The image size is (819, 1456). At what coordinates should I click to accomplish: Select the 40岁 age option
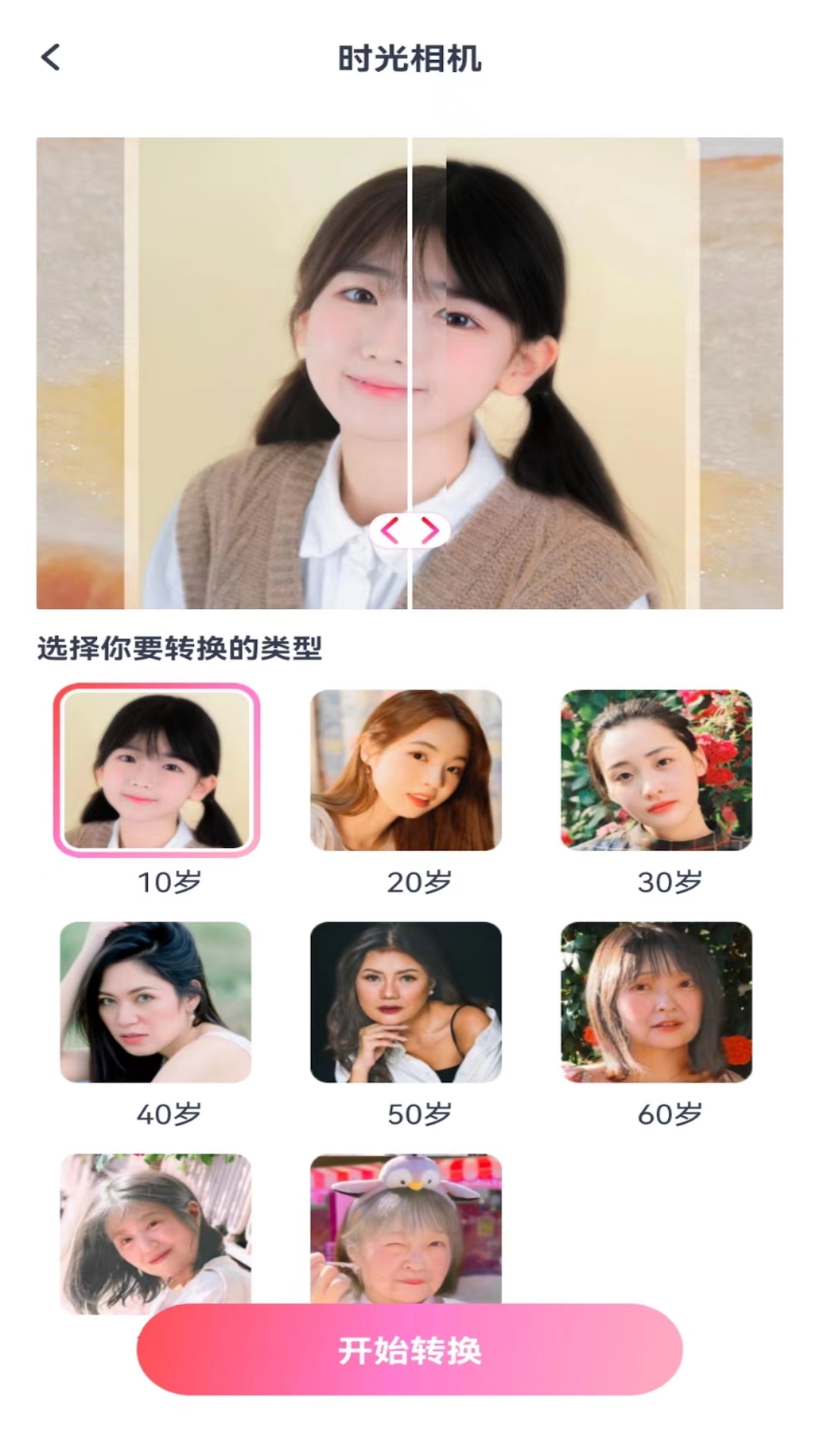pos(156,1002)
